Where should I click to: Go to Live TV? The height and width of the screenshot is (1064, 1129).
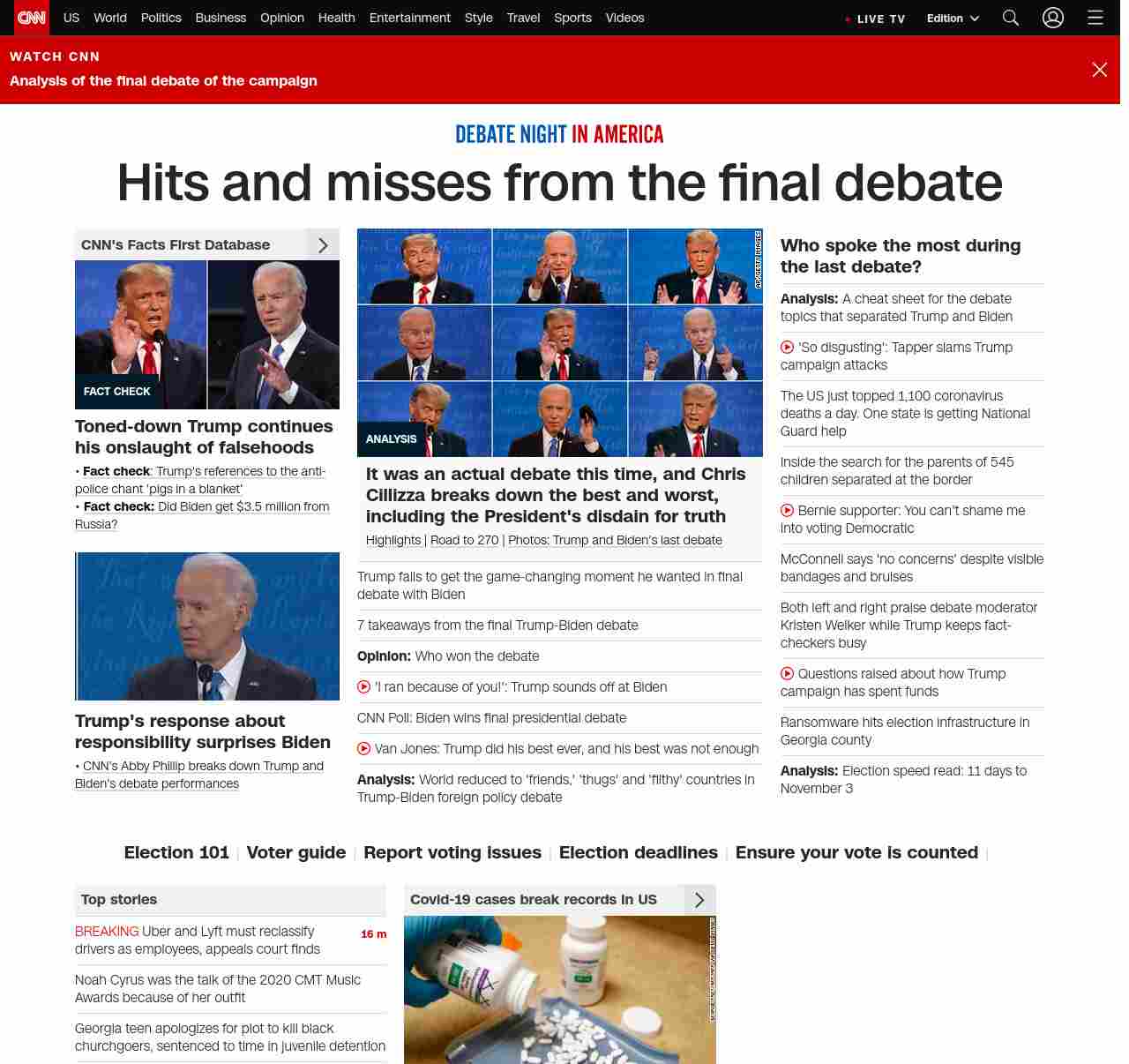click(875, 19)
